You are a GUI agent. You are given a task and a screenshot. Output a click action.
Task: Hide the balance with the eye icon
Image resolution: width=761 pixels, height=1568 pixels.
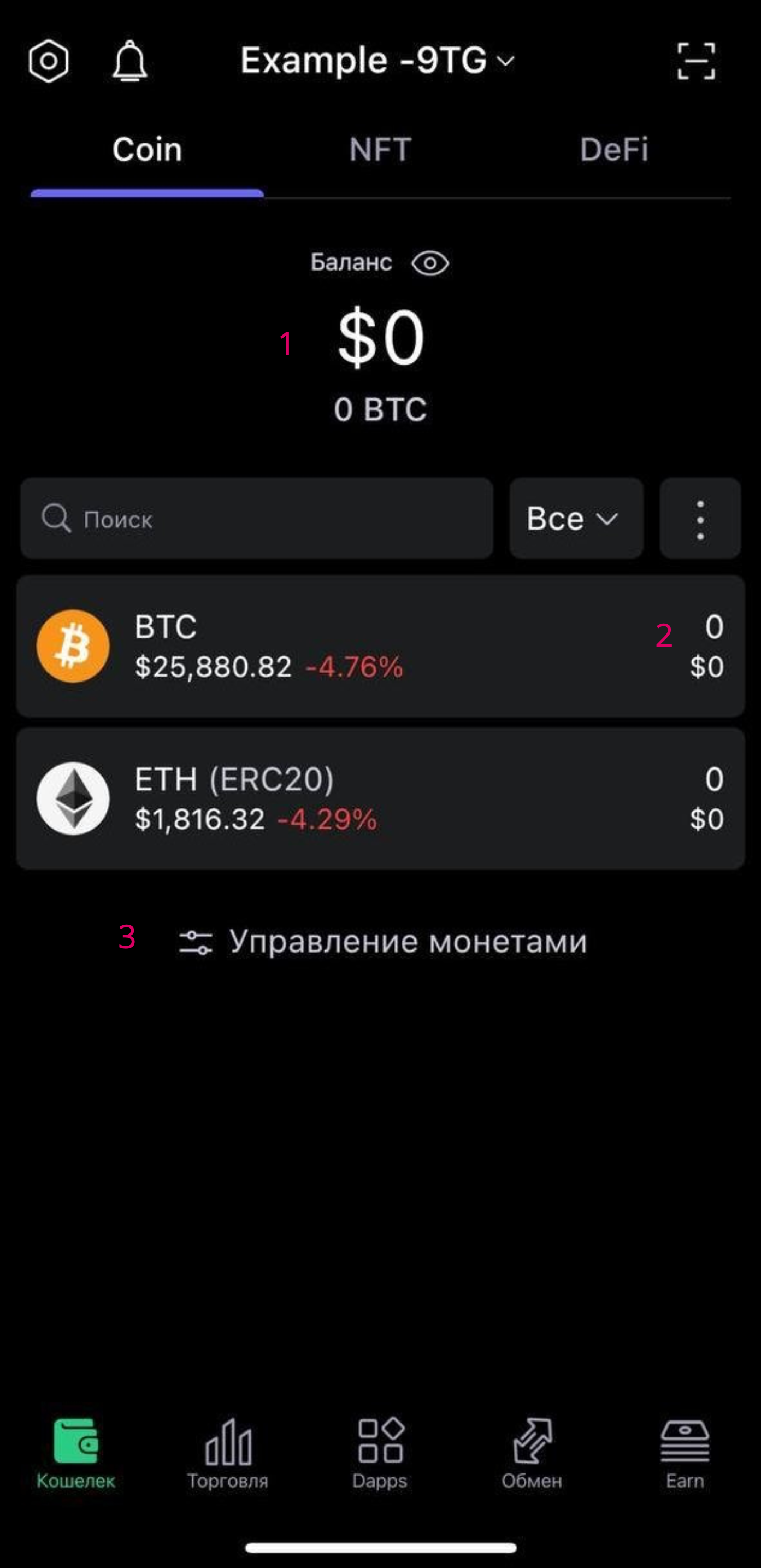click(x=430, y=263)
